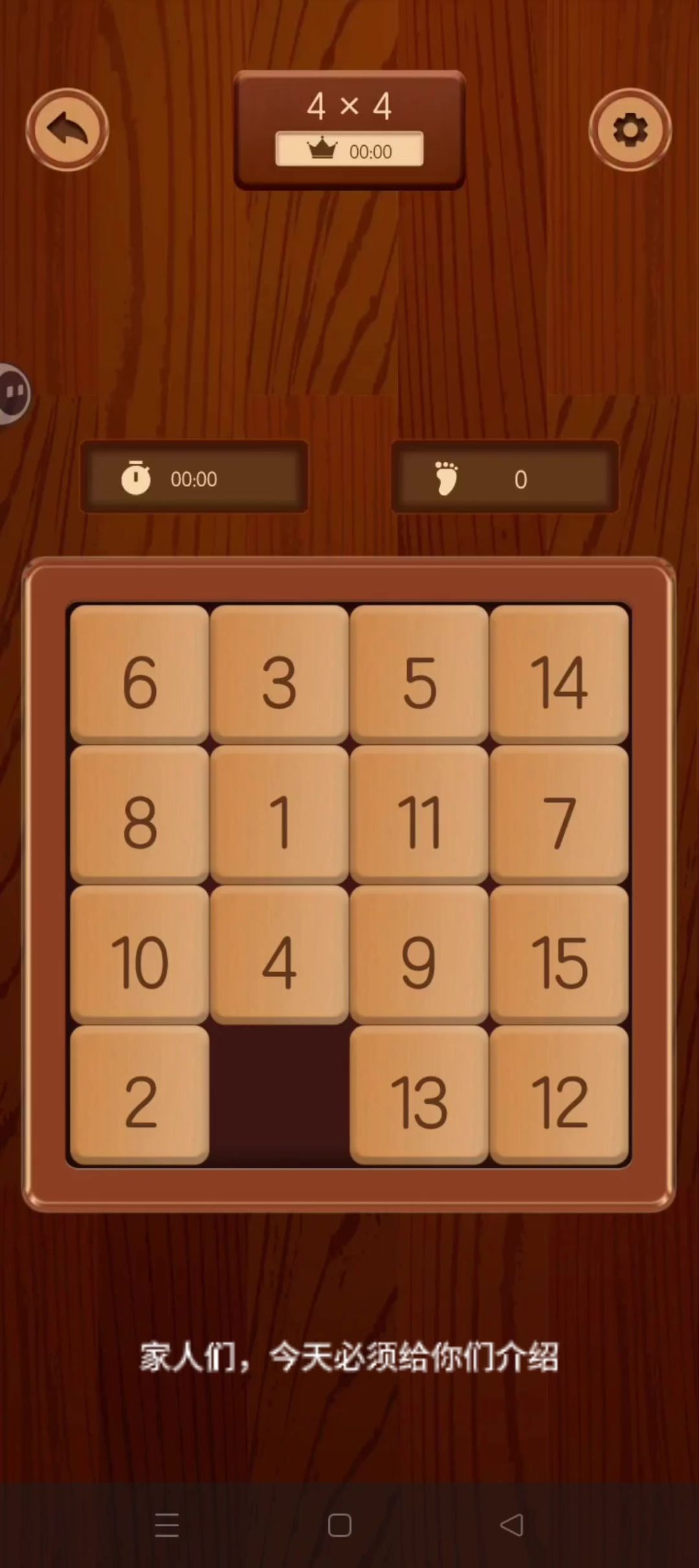Slide tile 4 into the empty space
This screenshot has height=1568, width=699.
(279, 954)
